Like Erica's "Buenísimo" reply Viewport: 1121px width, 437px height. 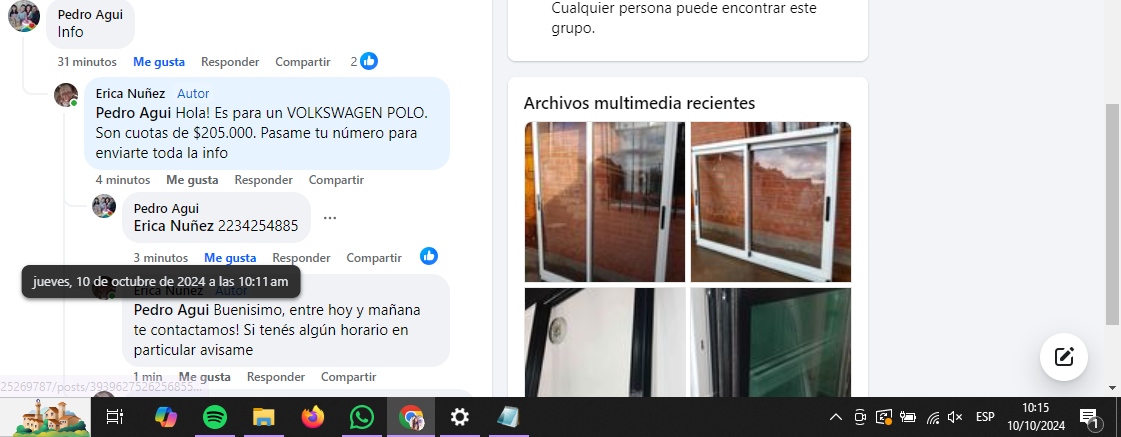point(204,377)
